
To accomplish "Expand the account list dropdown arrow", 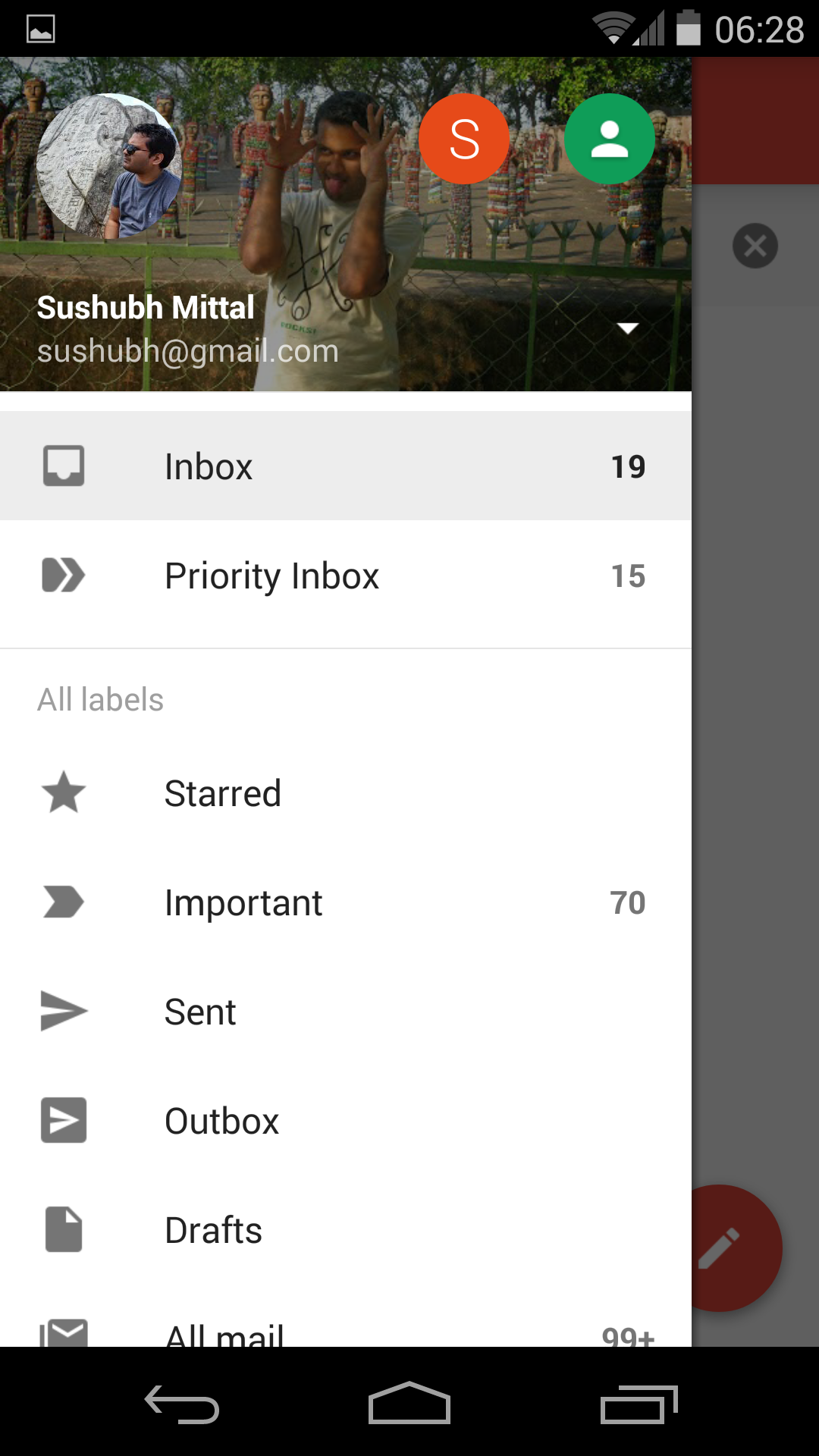I will [x=627, y=328].
